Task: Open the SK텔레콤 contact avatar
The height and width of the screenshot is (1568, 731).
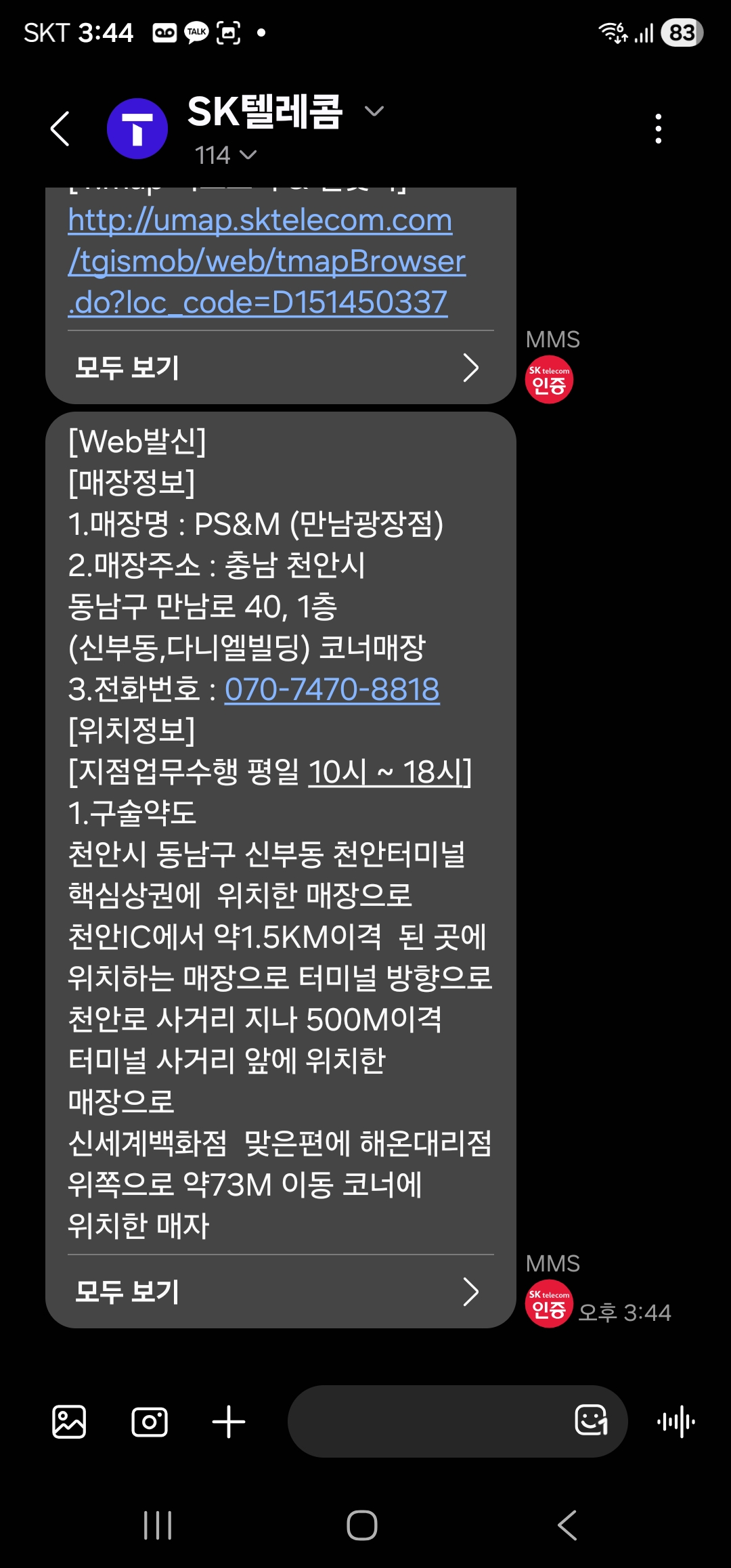Action: pos(137,129)
